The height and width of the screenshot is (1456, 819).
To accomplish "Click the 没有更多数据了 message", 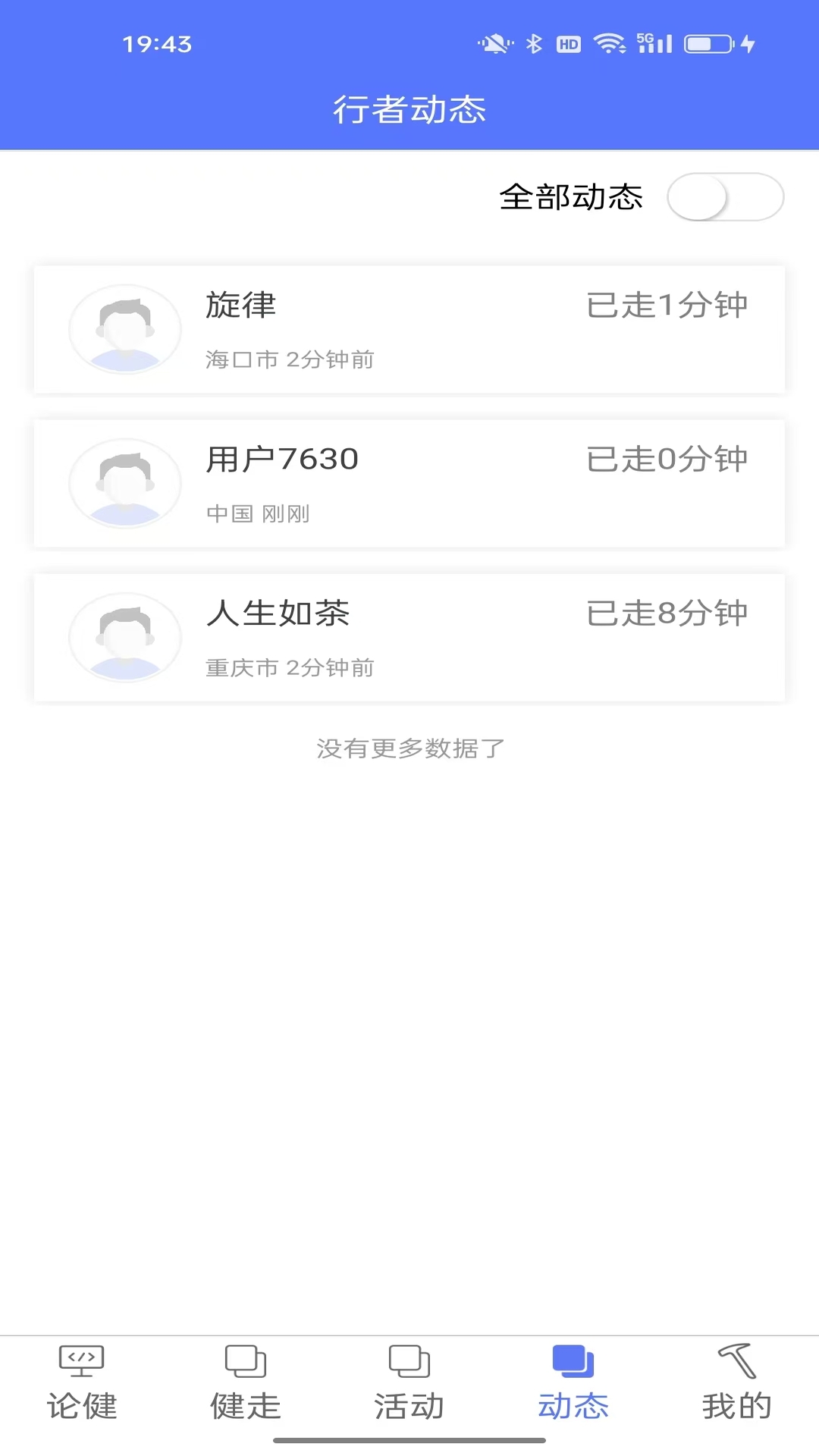I will click(x=409, y=748).
